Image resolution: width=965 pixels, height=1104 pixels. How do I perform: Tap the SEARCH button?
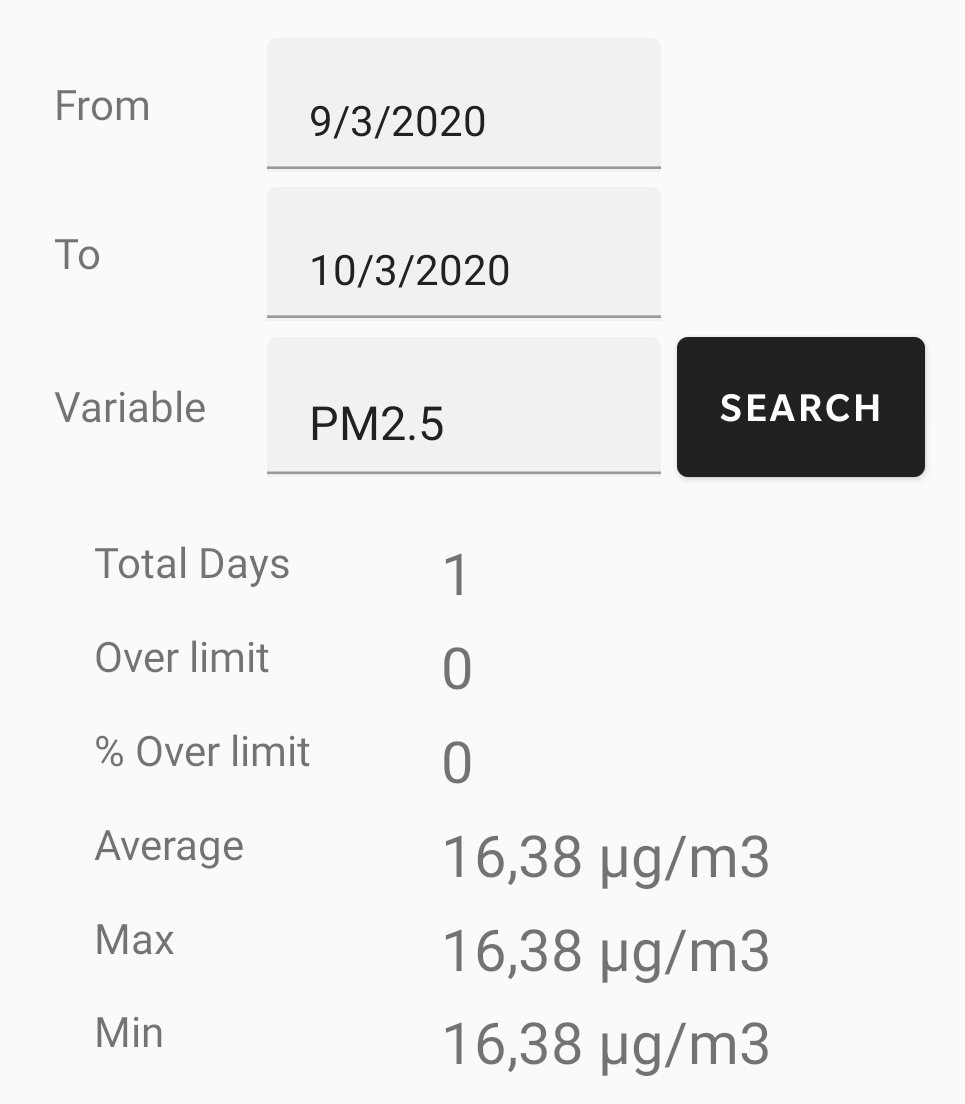click(800, 407)
